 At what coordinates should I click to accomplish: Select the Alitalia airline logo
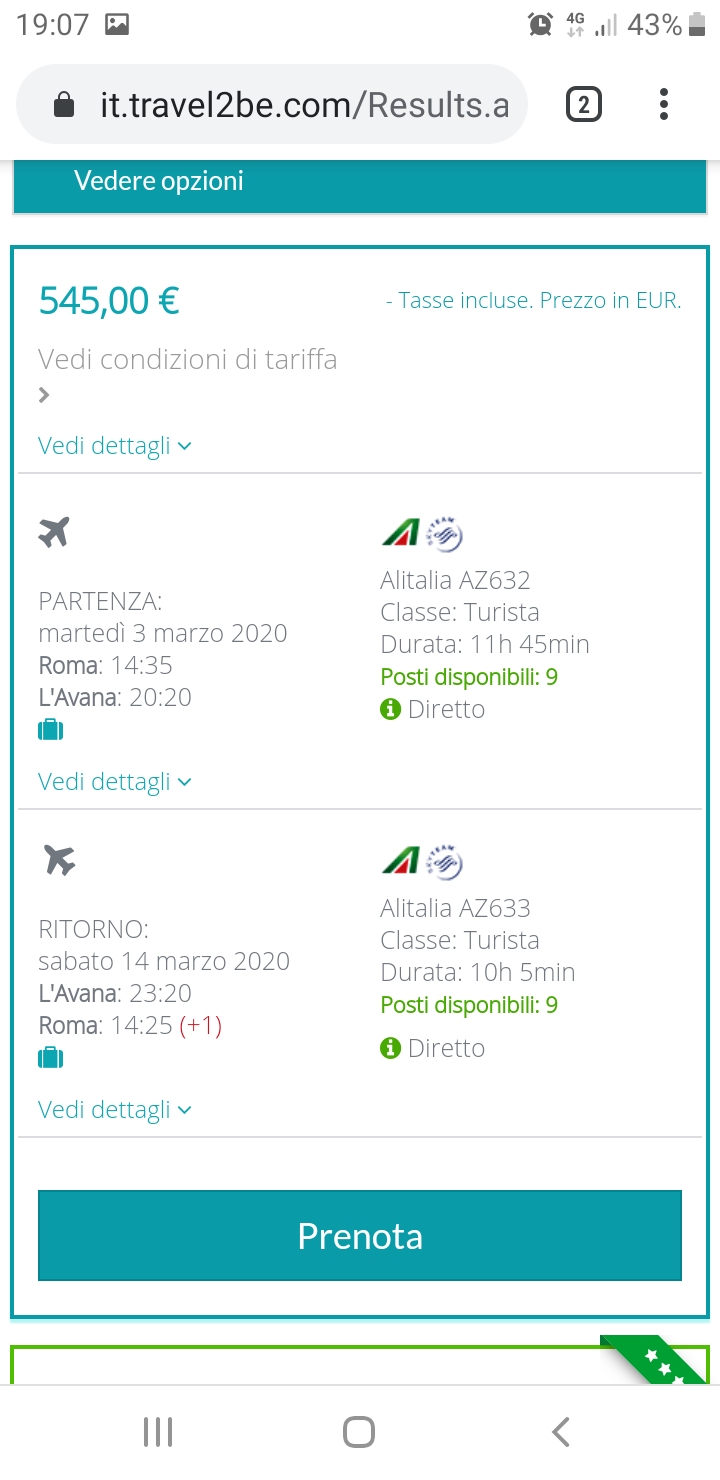click(399, 533)
